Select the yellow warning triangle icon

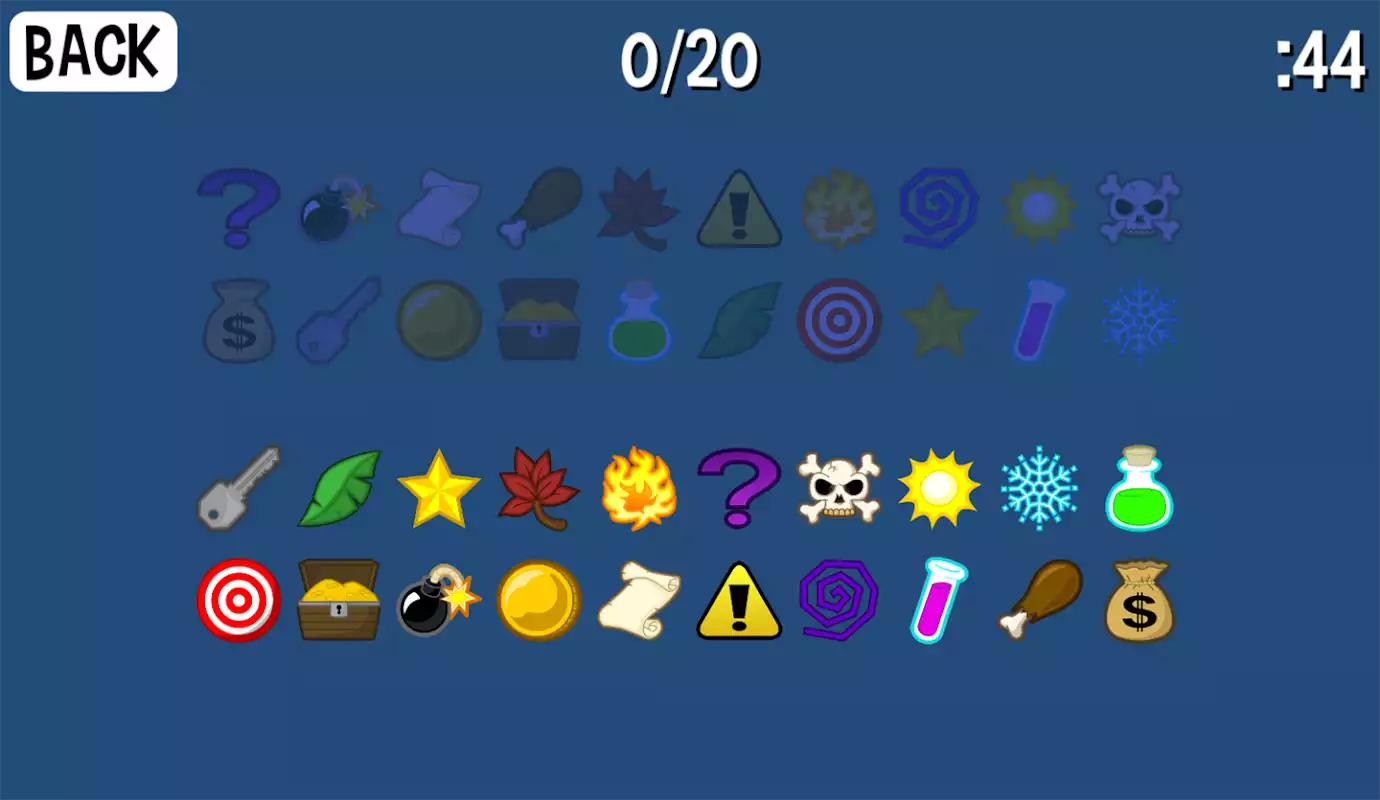pyautogui.click(x=739, y=602)
